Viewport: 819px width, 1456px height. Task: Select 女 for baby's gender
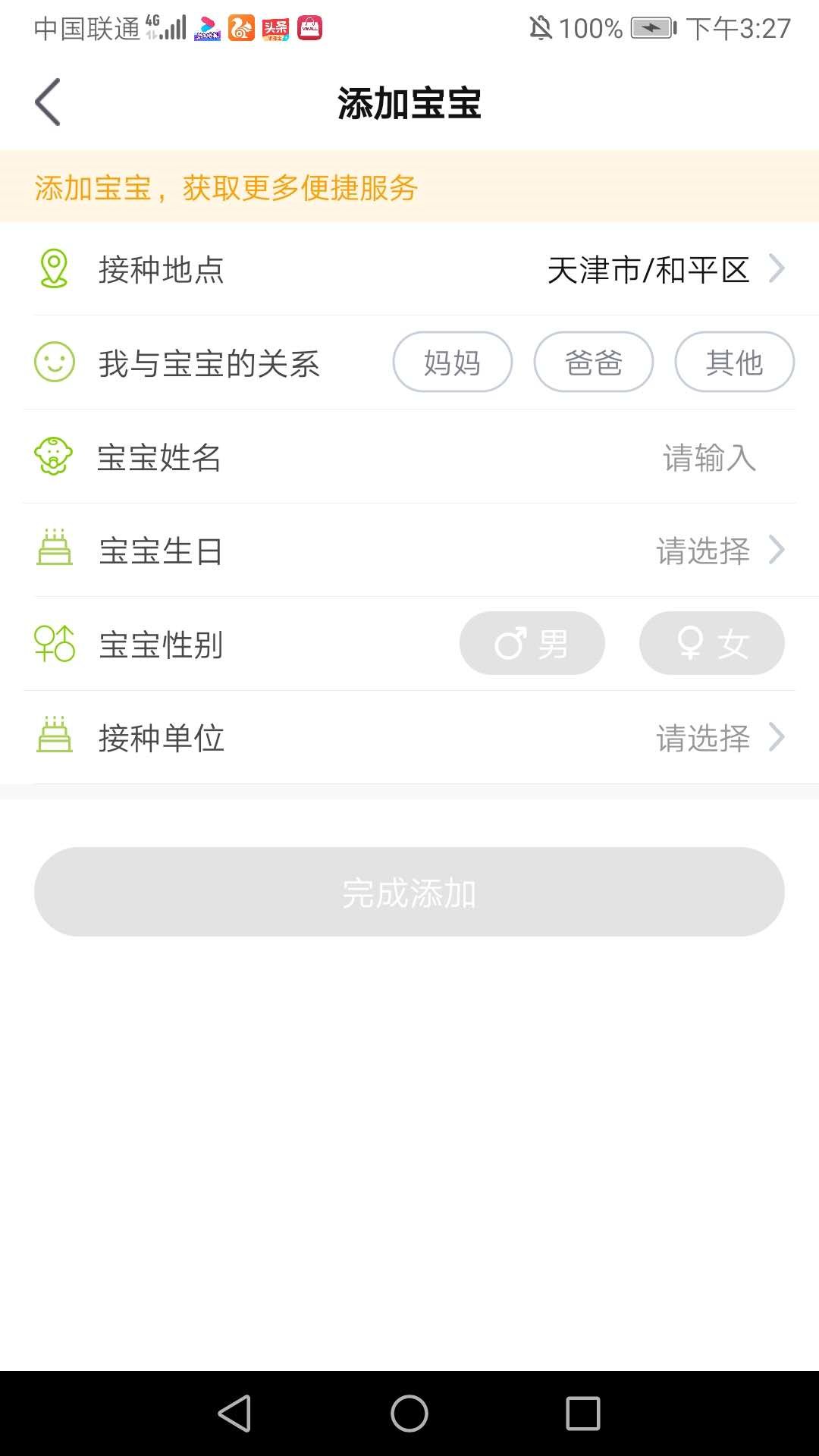coord(711,644)
